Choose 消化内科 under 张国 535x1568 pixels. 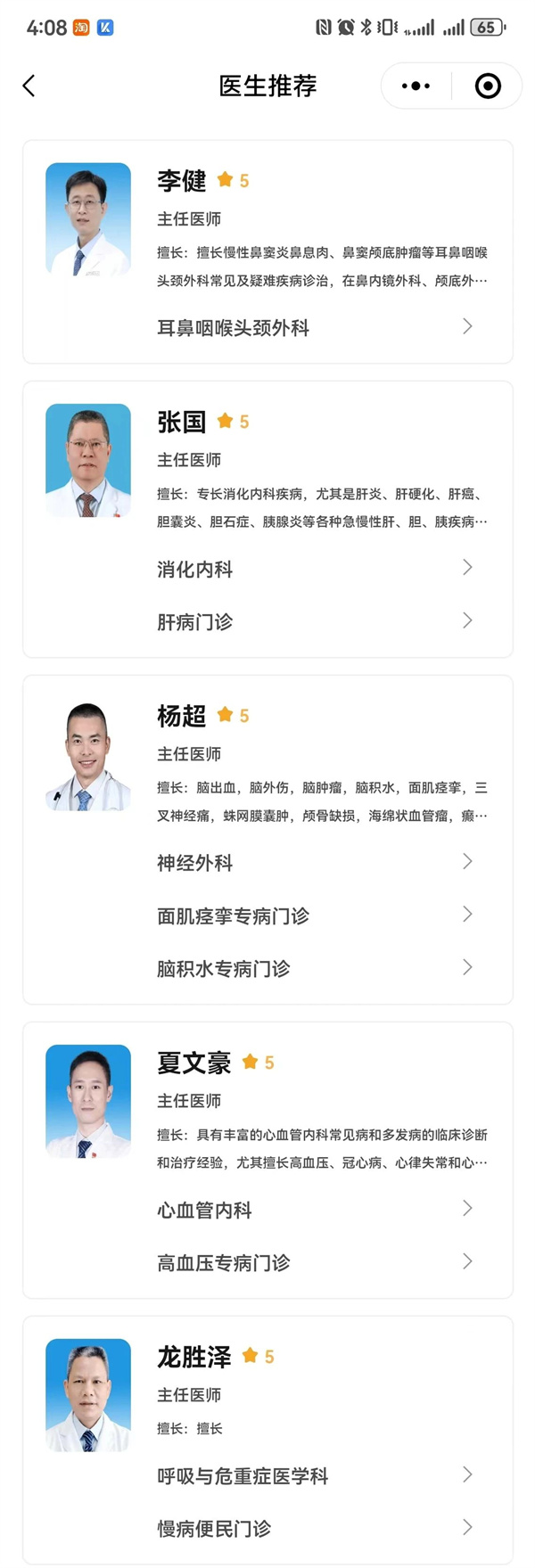314,569
